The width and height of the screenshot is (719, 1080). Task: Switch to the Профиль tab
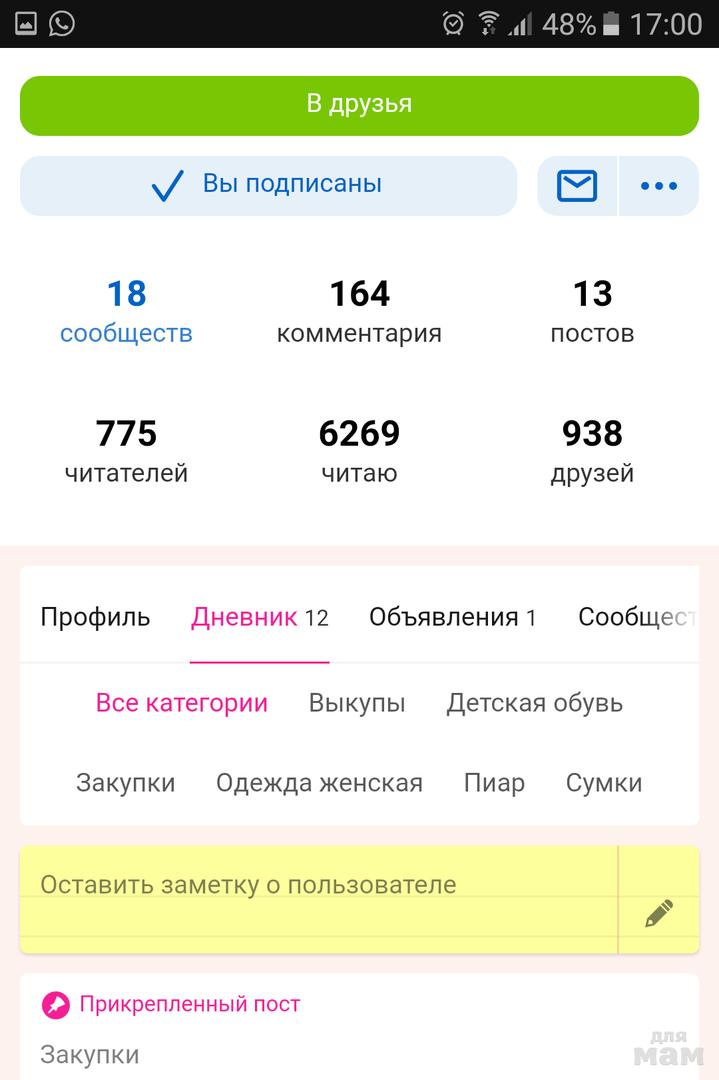click(x=95, y=618)
